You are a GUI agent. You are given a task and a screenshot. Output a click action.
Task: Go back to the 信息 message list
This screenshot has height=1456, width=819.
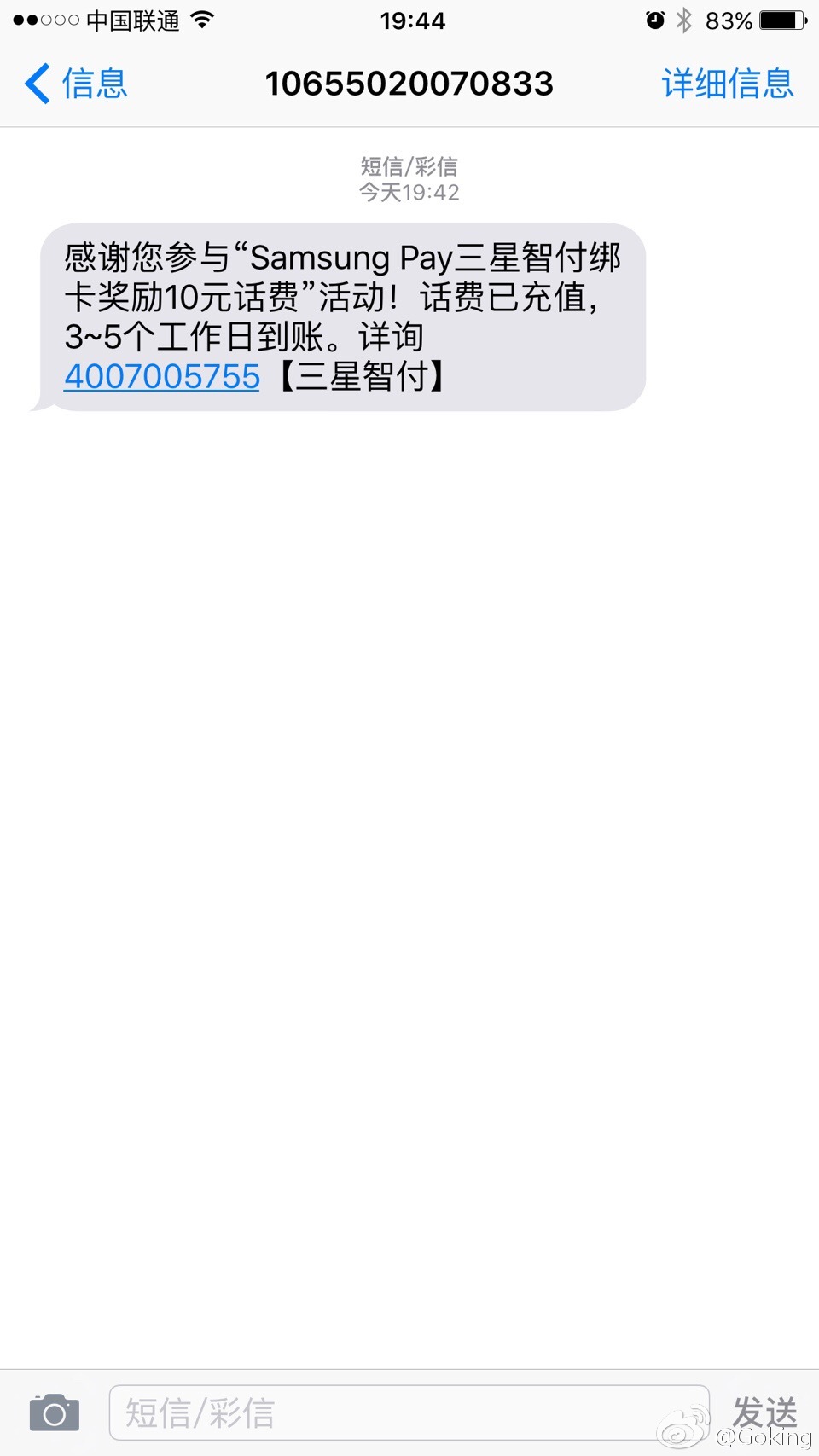coord(76,84)
